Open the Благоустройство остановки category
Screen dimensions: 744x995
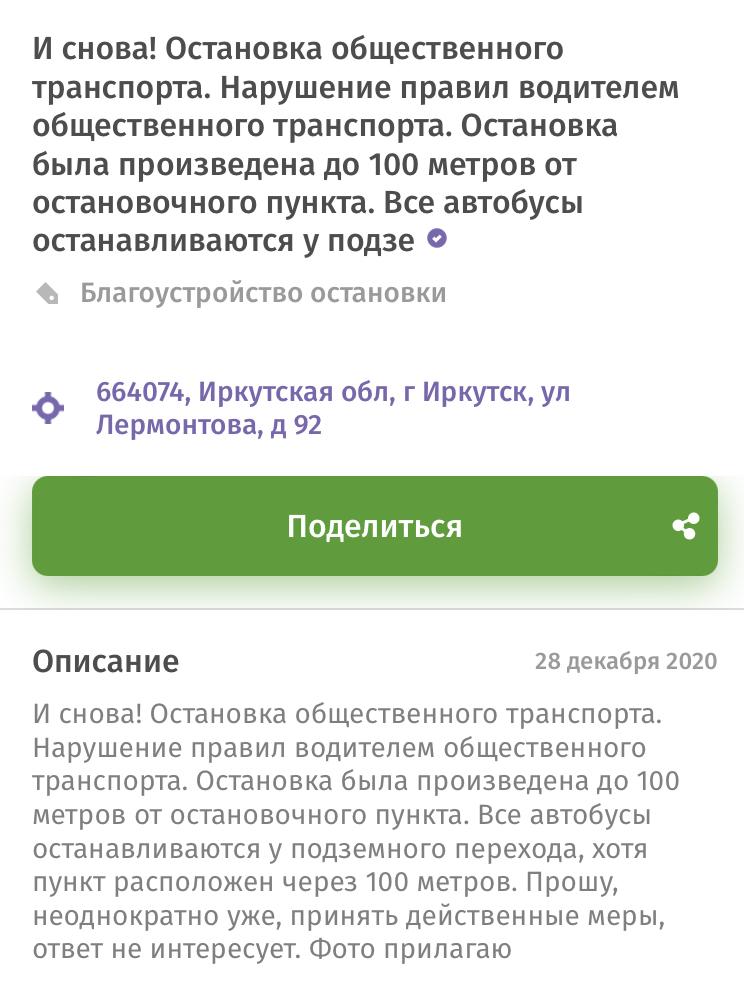click(x=262, y=293)
